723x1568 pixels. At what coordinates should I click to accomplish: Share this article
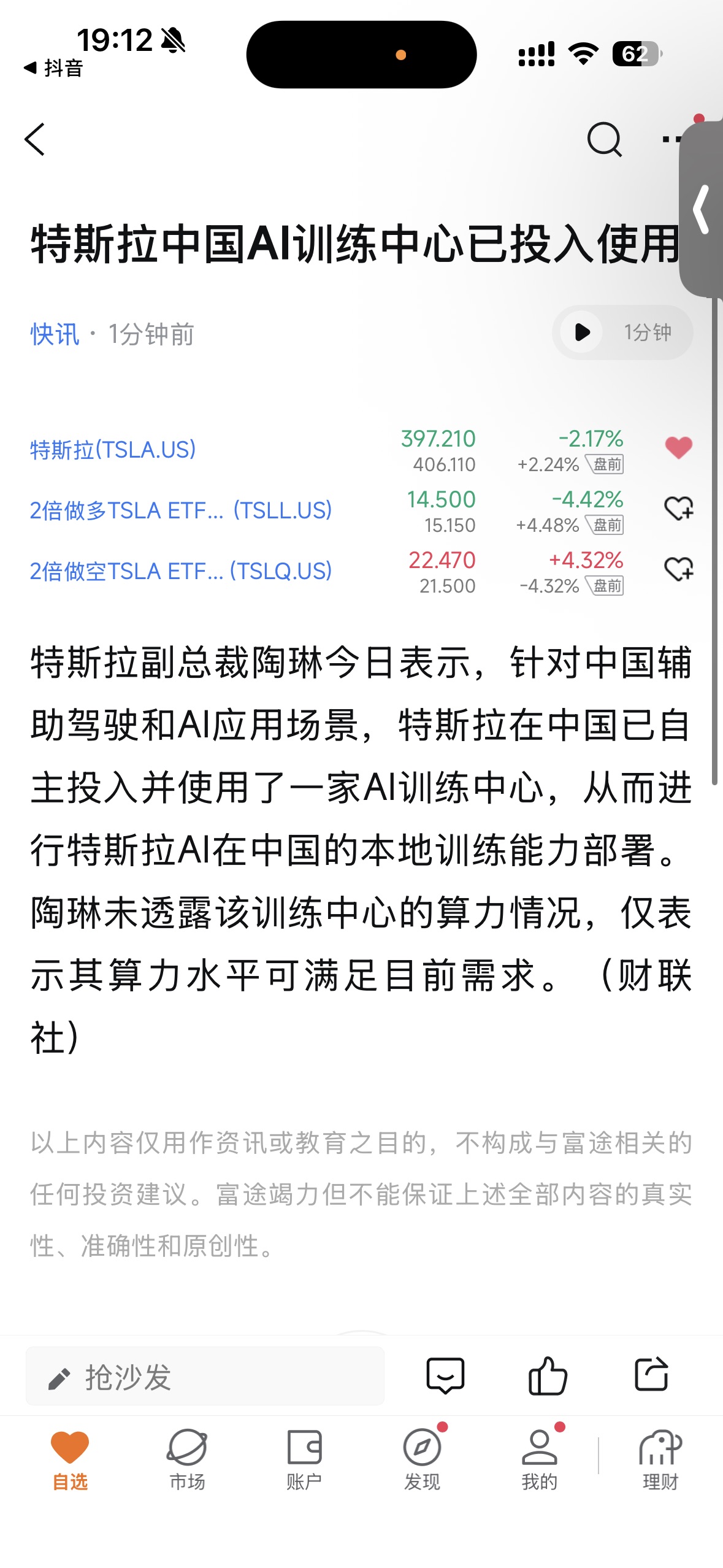pyautogui.click(x=651, y=1374)
